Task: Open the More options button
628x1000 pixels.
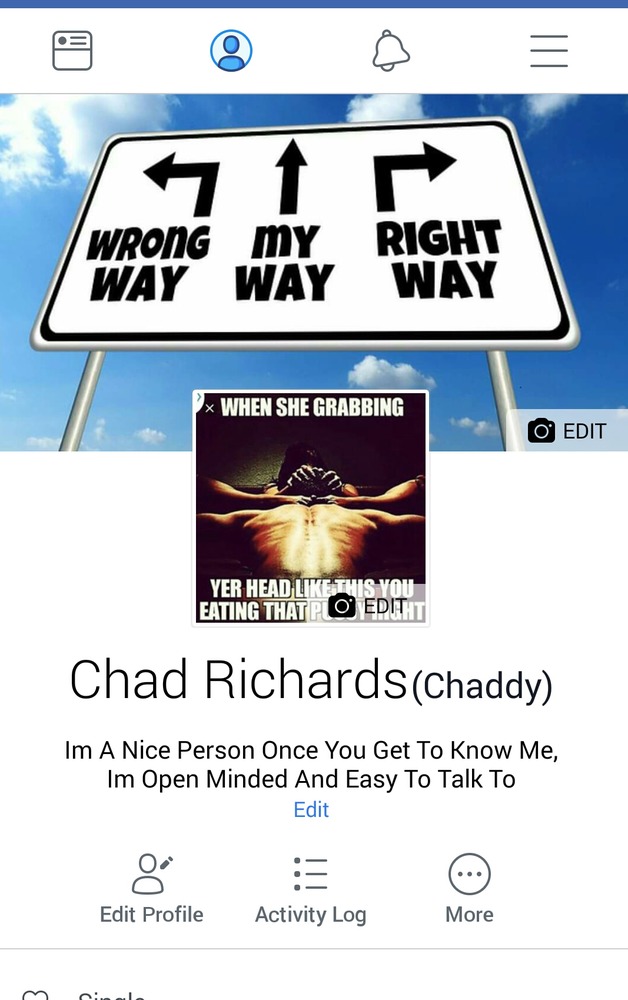Action: click(469, 889)
